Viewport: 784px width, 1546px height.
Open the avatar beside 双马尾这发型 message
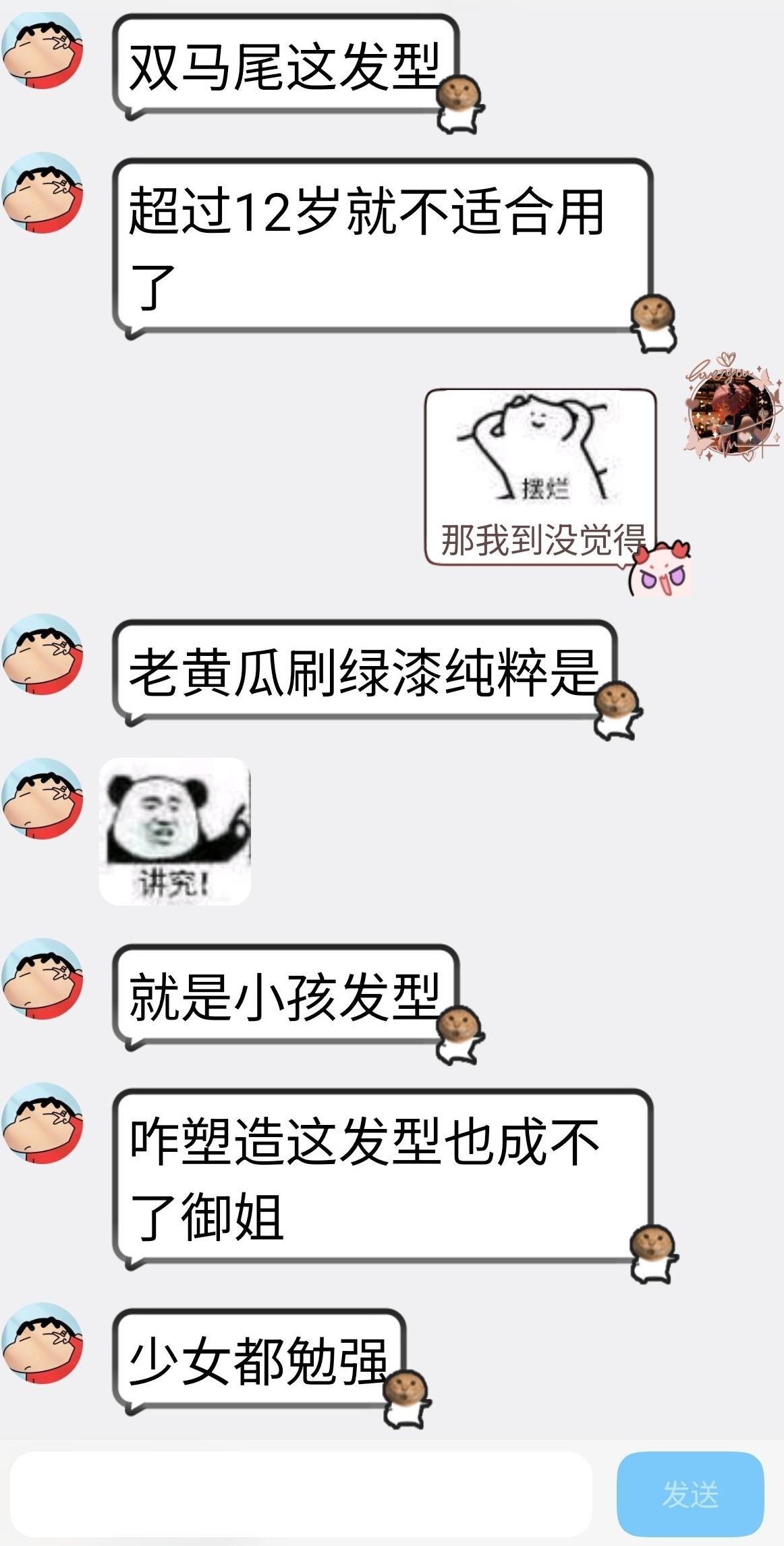[x=43, y=51]
